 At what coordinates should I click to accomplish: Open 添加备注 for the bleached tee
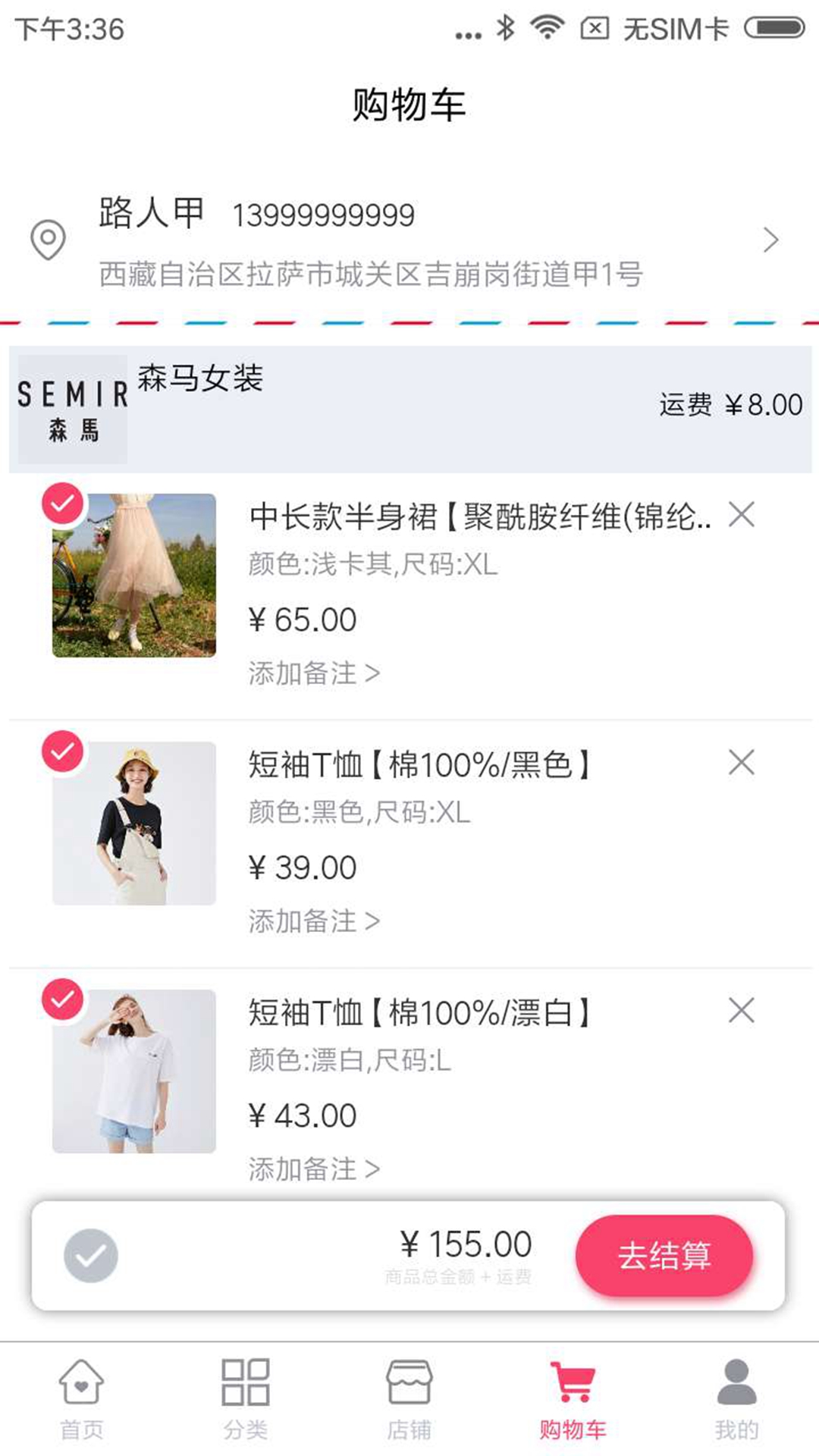point(313,1169)
